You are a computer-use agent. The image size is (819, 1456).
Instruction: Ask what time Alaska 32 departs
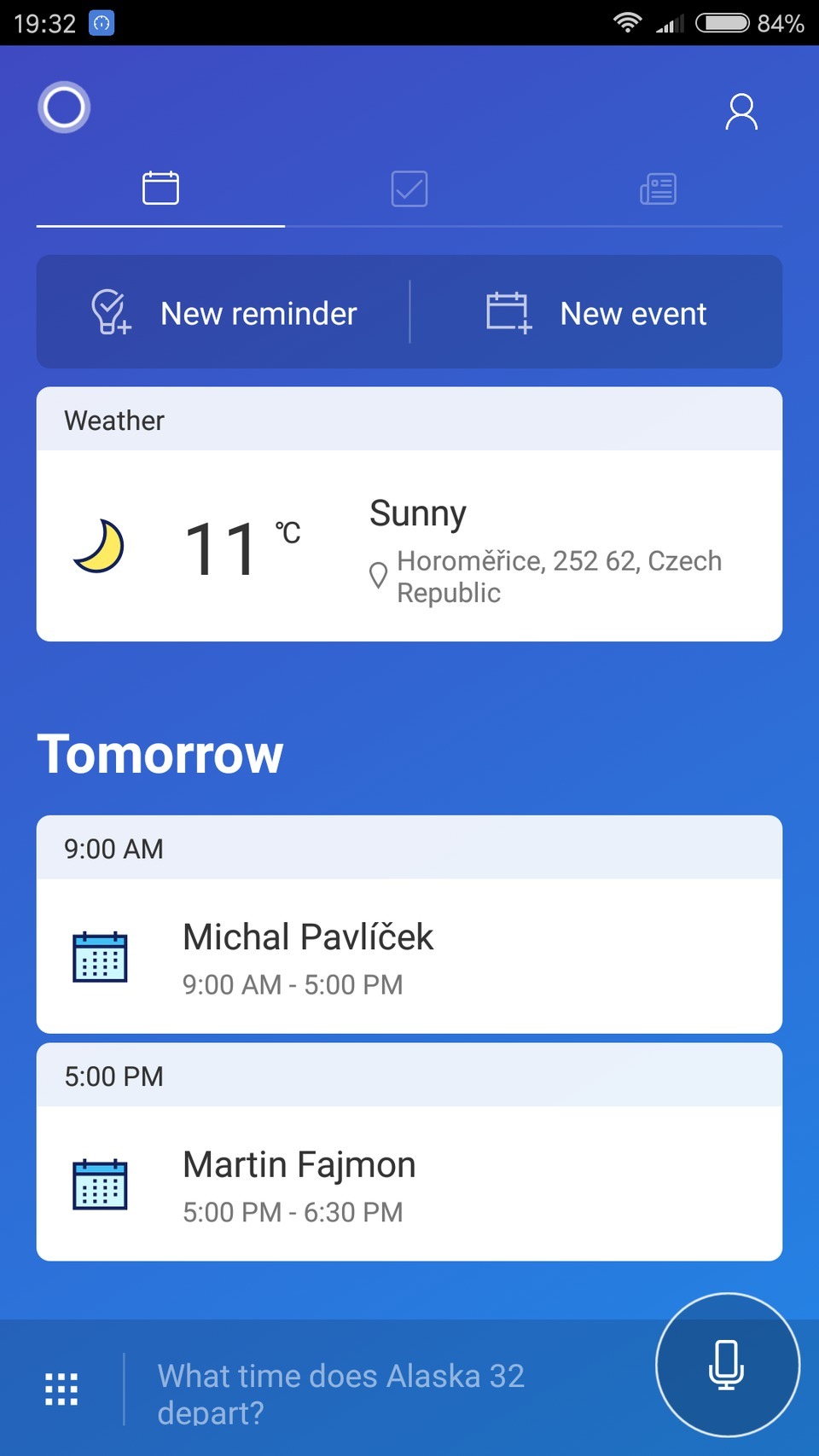pyautogui.click(x=341, y=1390)
